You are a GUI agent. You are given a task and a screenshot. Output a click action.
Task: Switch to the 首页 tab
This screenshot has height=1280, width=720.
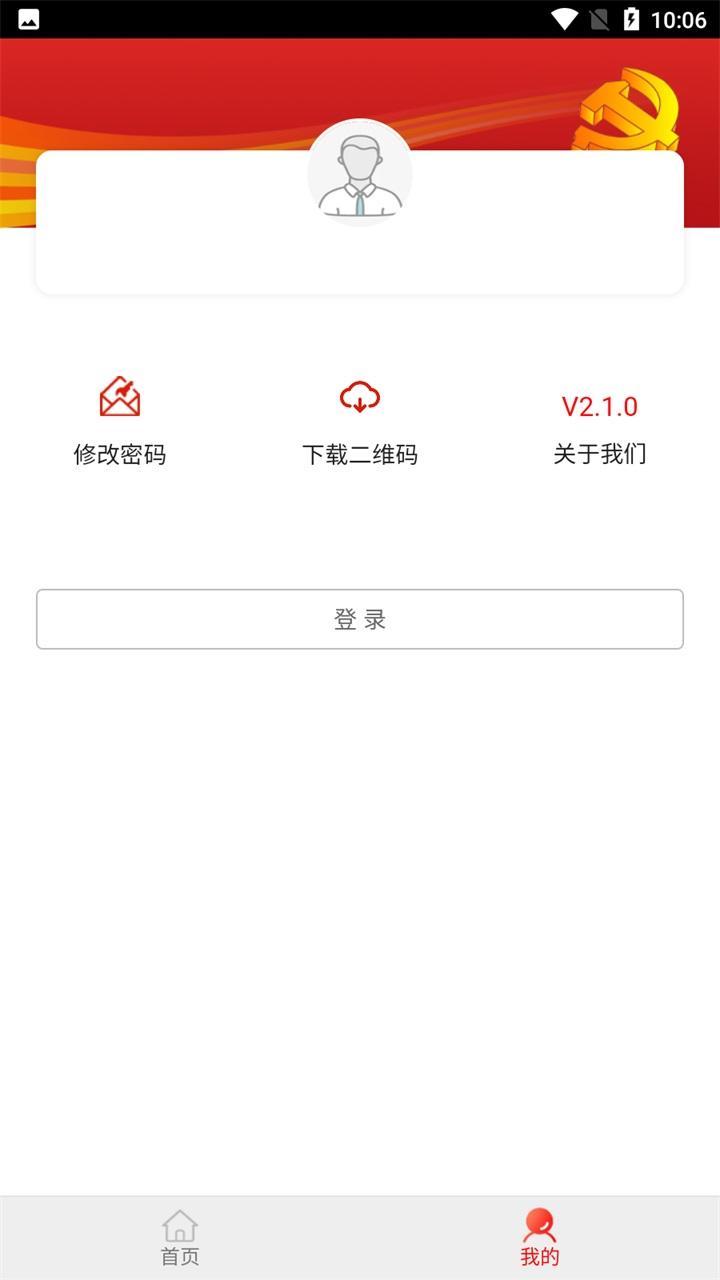pos(180,1238)
